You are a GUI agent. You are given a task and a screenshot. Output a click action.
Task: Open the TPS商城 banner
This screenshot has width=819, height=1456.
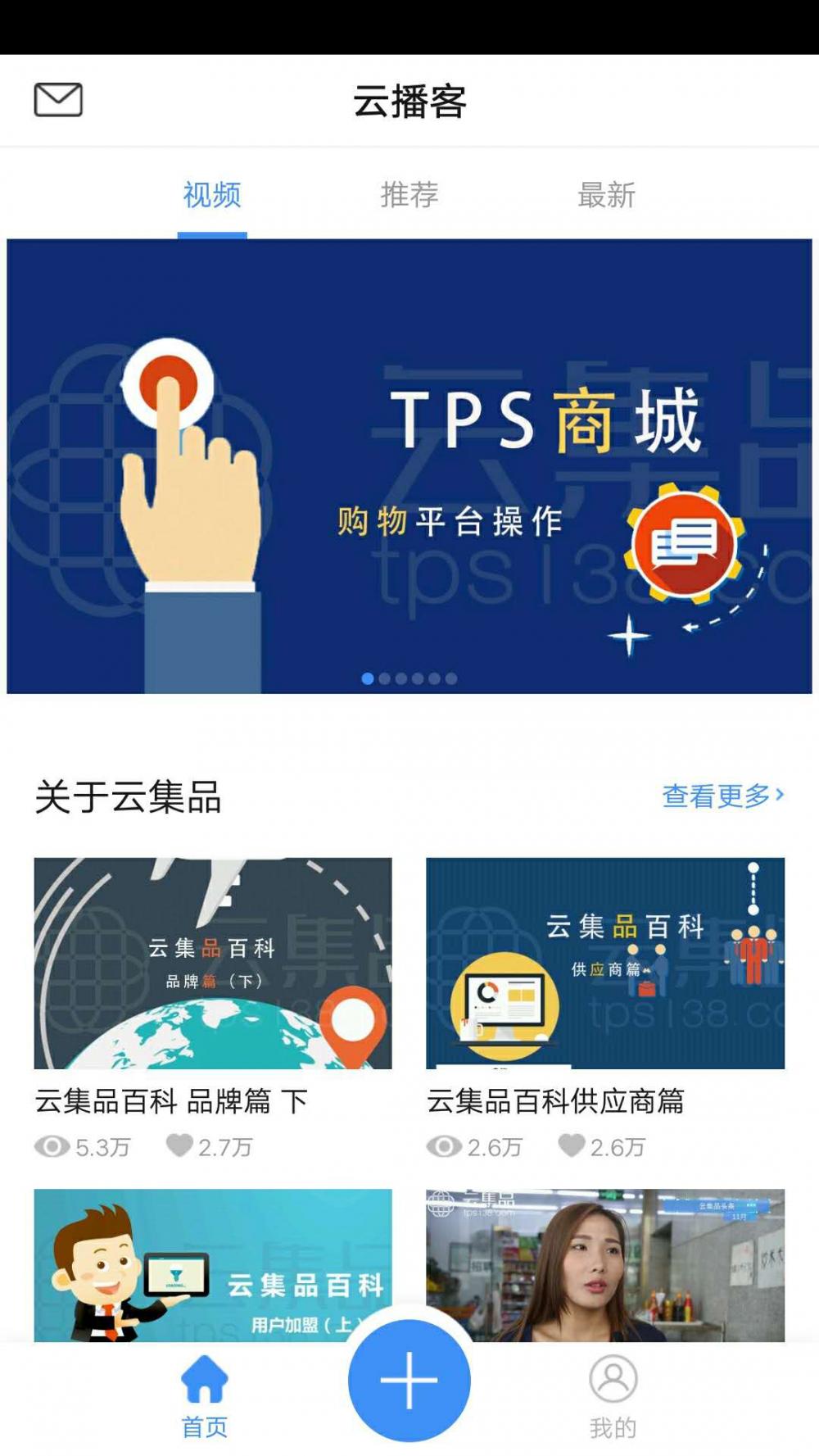[409, 465]
